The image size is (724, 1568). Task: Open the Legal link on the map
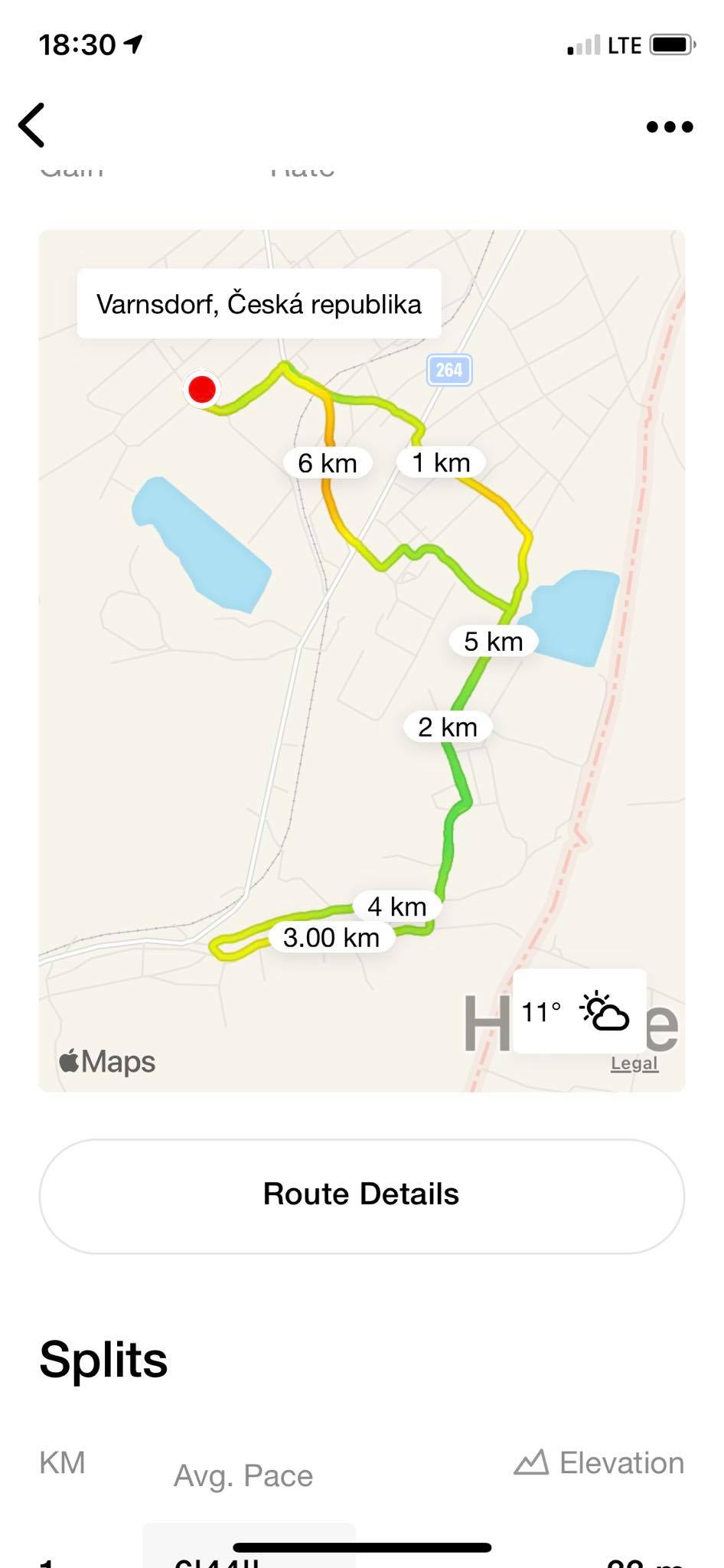634,1063
